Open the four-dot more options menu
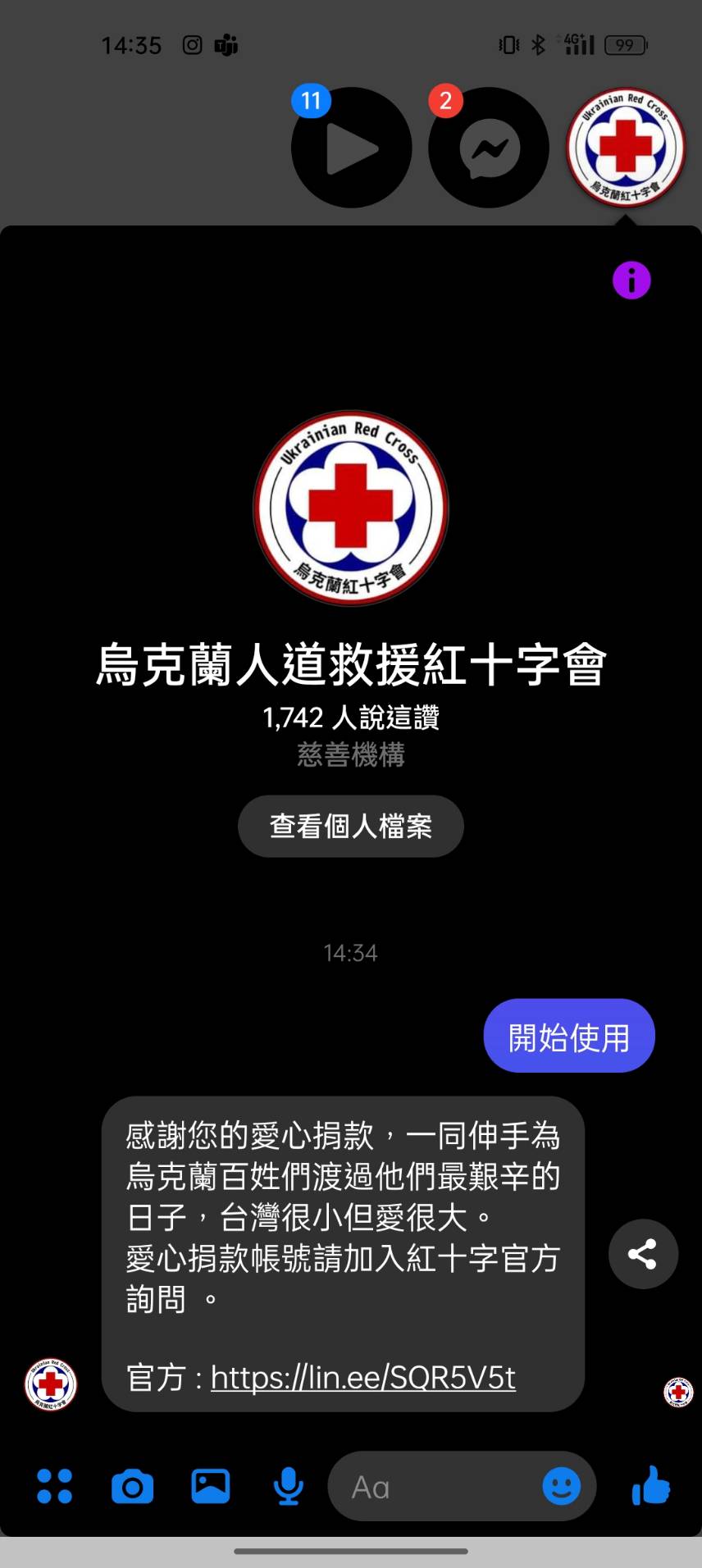 55,1486
